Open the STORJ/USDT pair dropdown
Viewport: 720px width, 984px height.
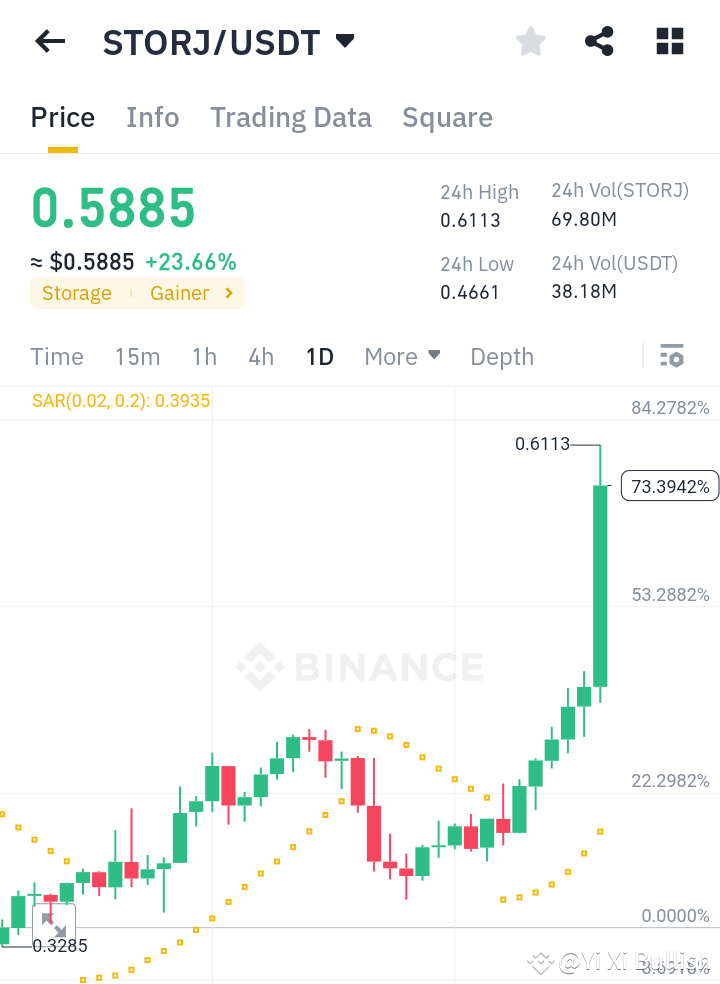point(344,41)
